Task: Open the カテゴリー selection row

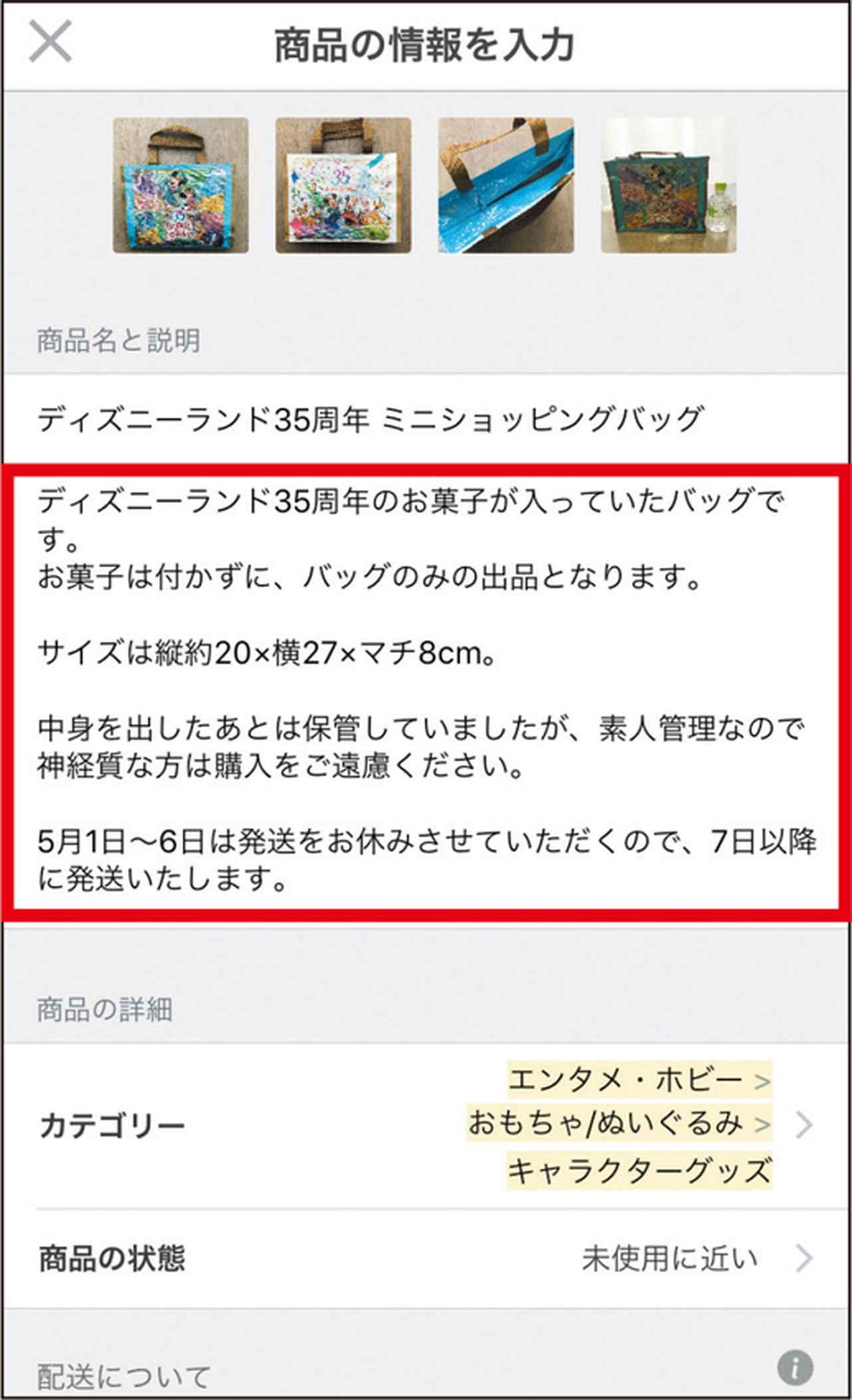Action: [x=426, y=1125]
